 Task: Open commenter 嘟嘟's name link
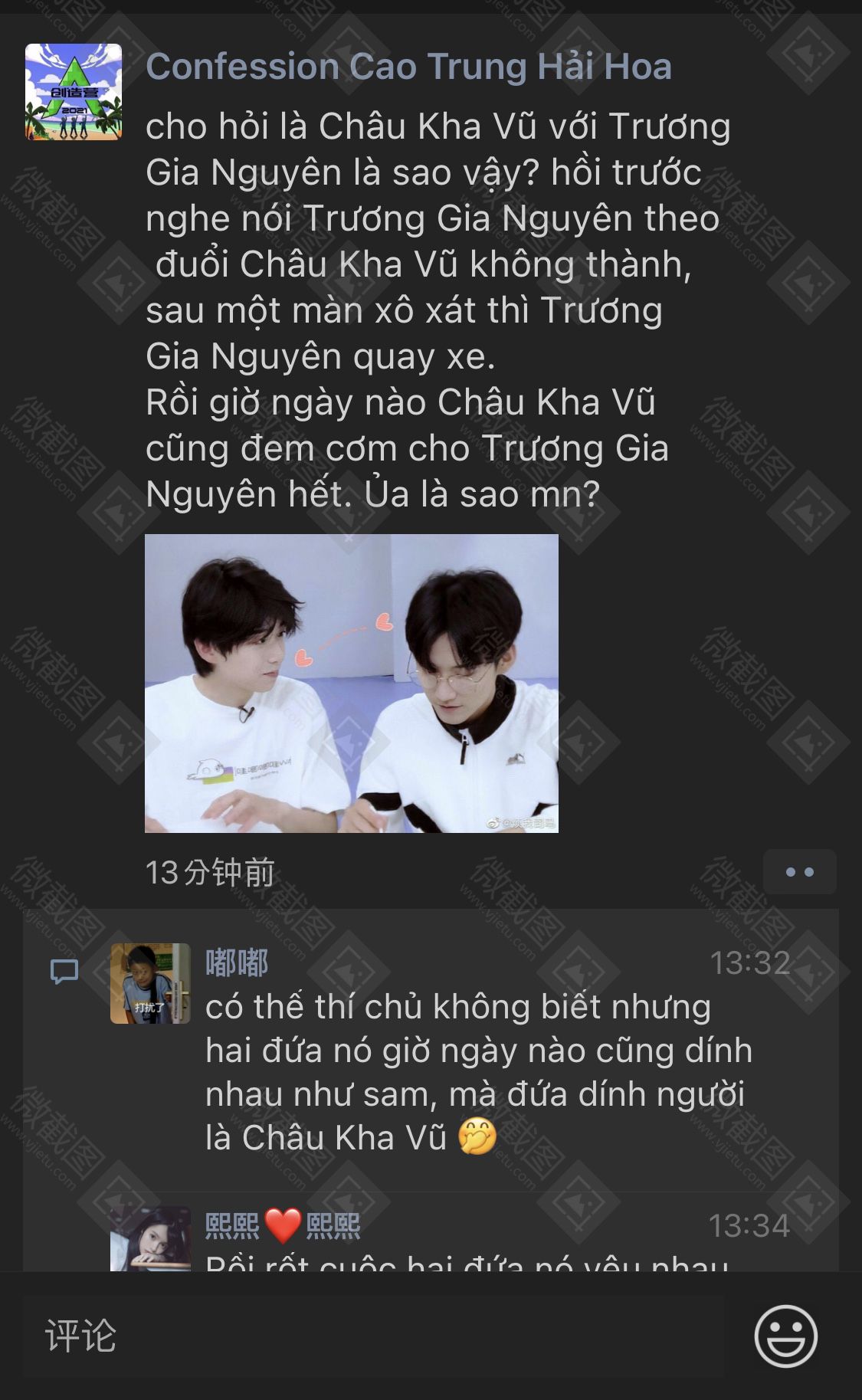click(x=237, y=963)
